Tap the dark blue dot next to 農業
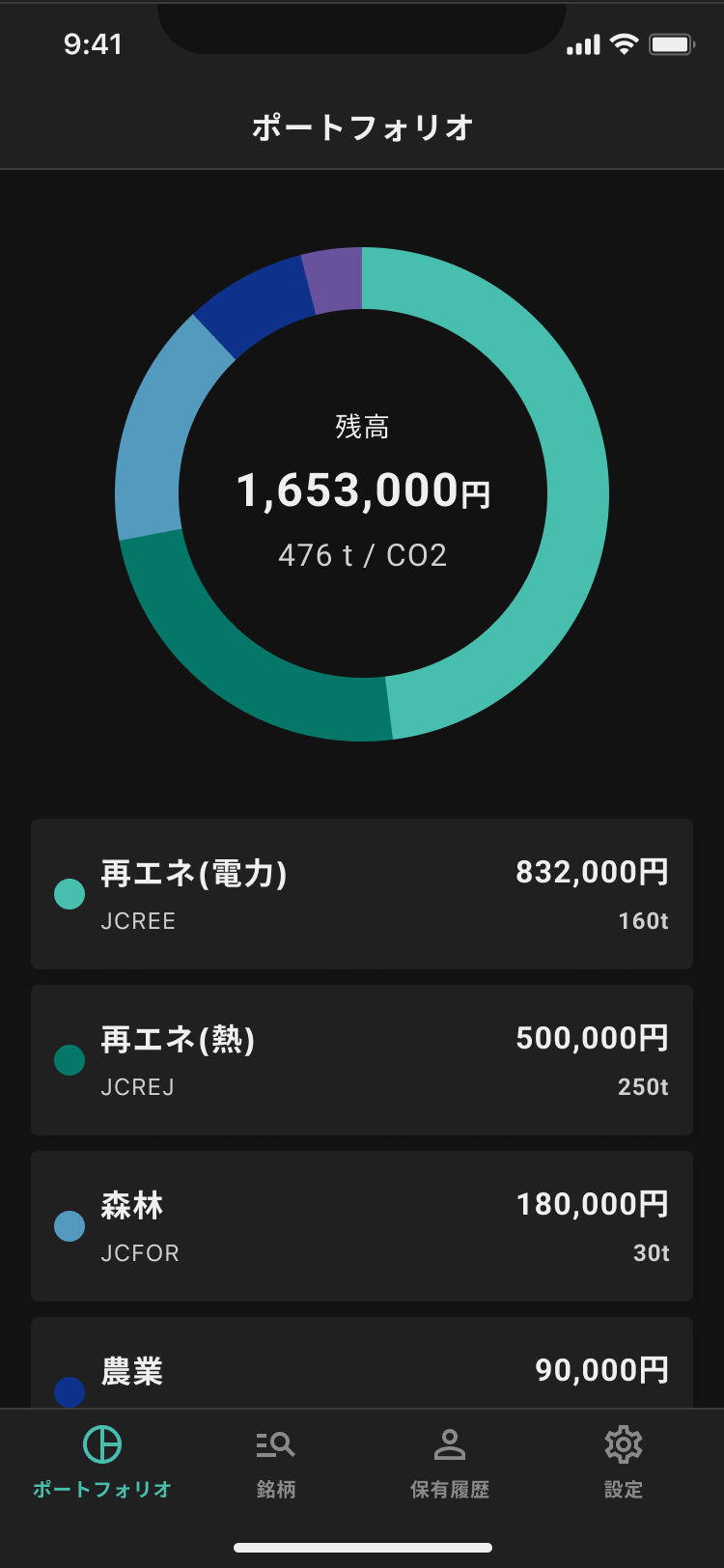724x1568 pixels. [x=68, y=1392]
